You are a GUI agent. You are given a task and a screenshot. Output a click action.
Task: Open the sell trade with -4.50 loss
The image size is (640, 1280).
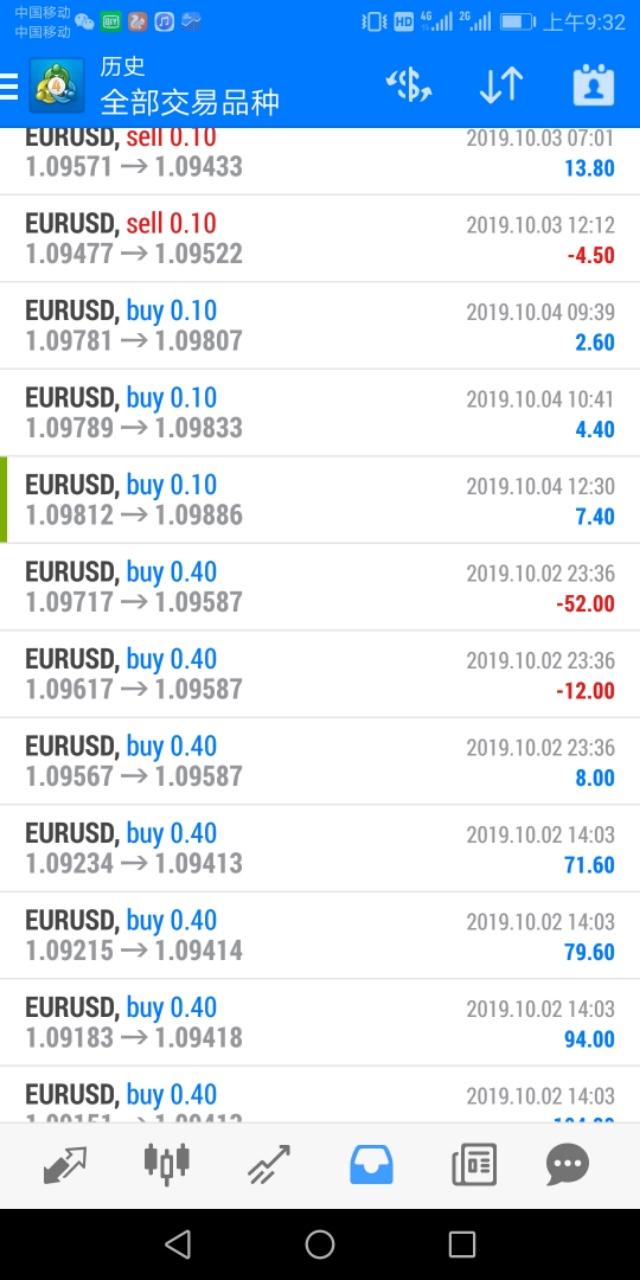point(320,239)
